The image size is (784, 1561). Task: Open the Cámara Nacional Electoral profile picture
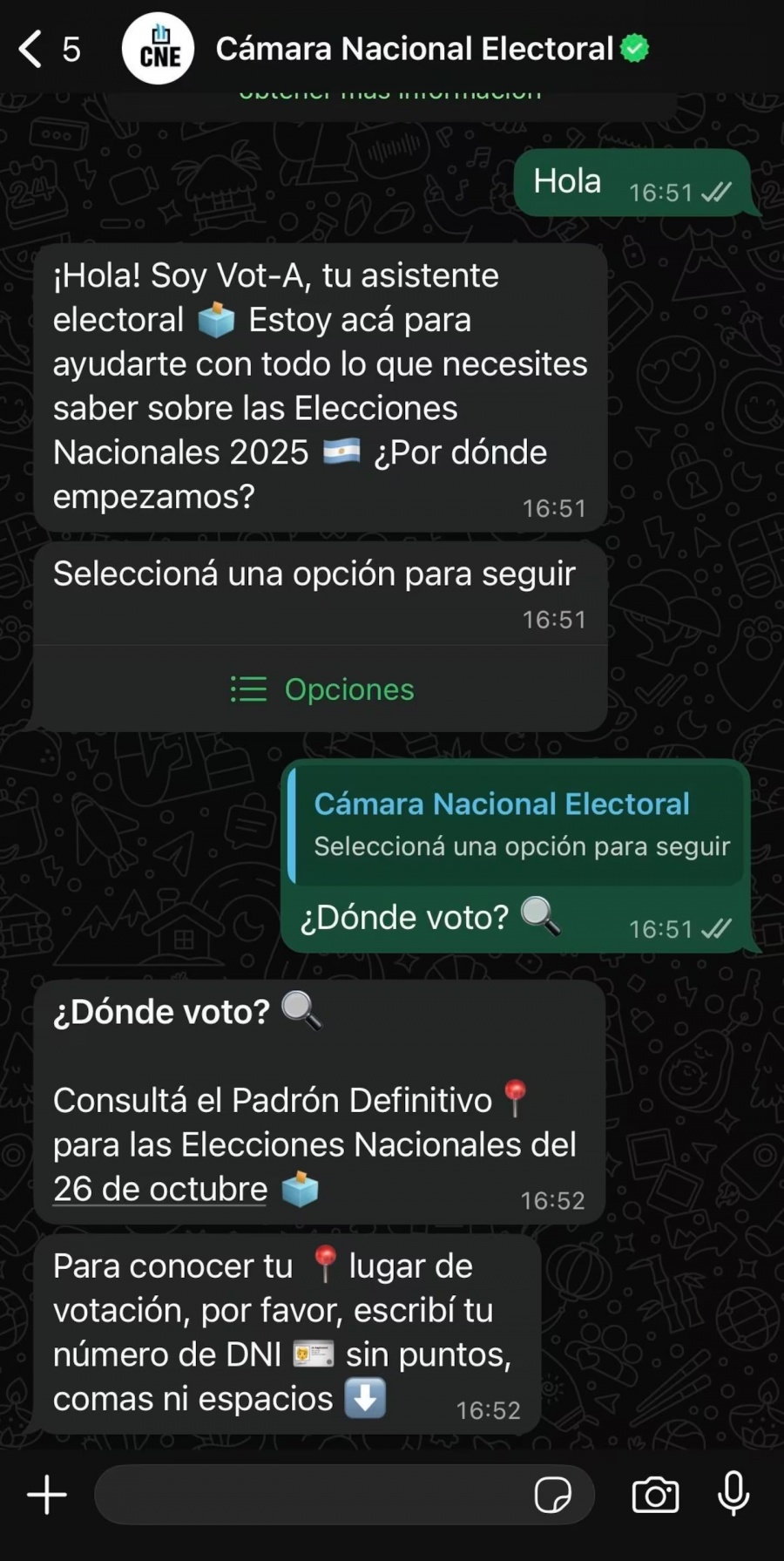[x=158, y=49]
